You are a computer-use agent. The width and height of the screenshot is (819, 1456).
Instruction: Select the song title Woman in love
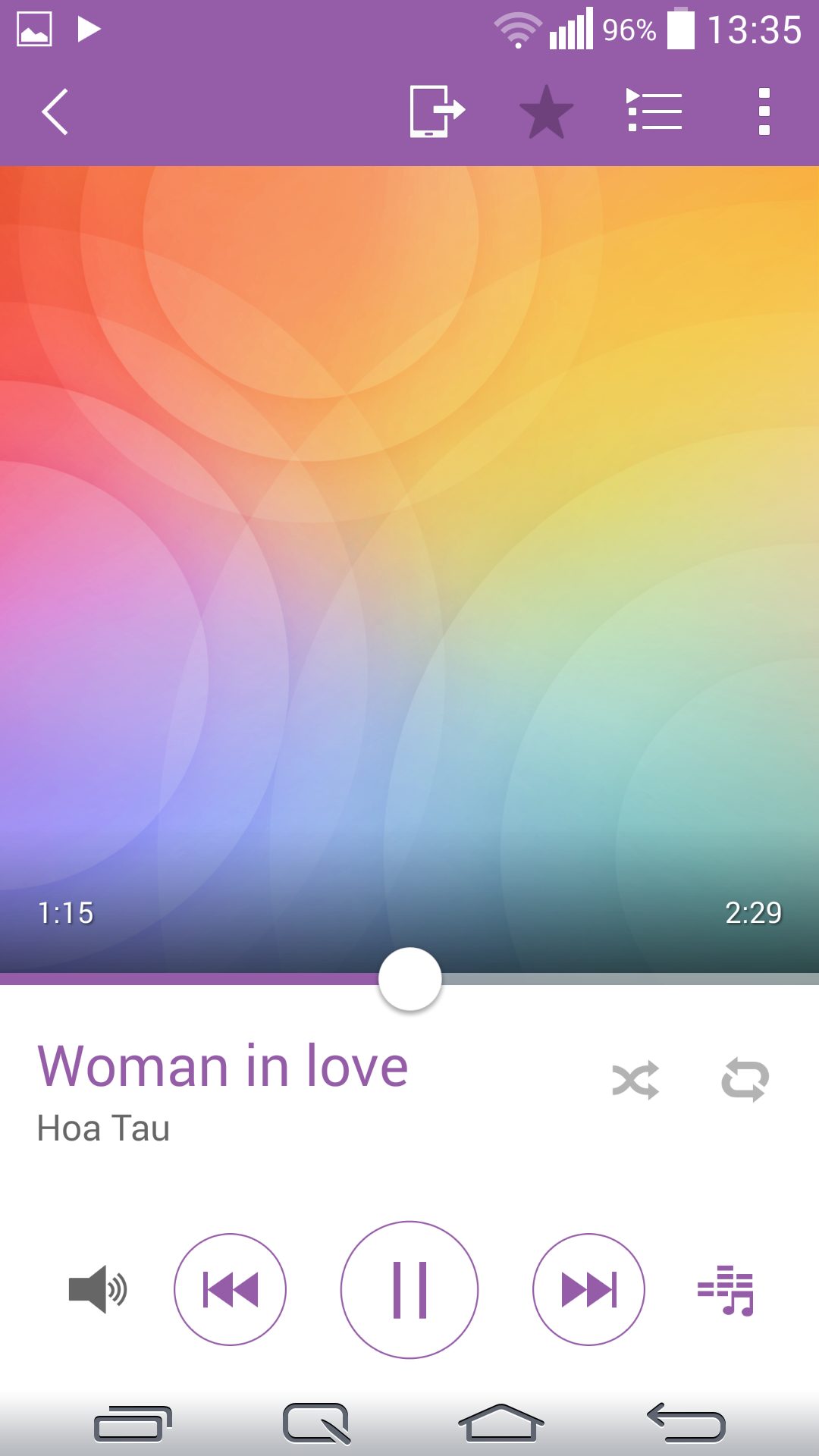(x=223, y=1065)
